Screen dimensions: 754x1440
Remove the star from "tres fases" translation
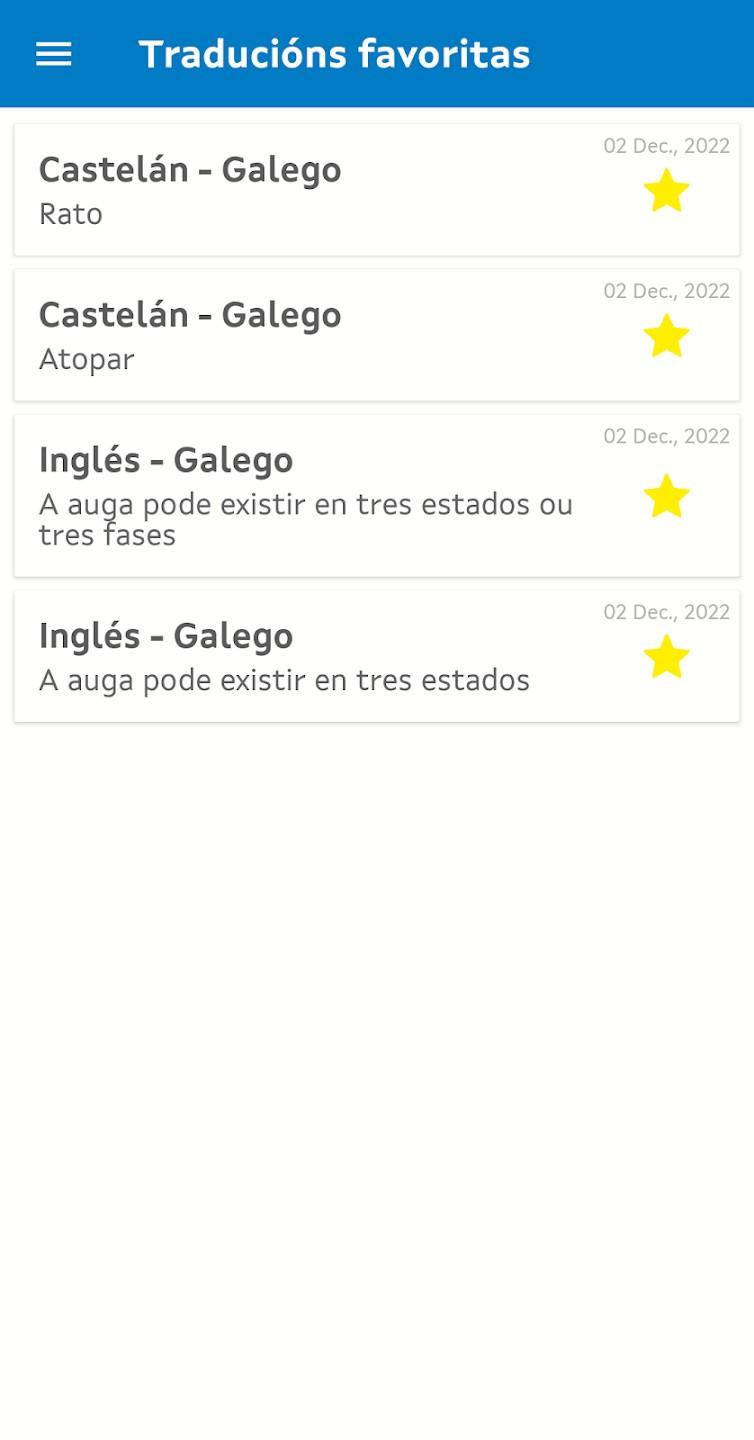pyautogui.click(x=666, y=495)
